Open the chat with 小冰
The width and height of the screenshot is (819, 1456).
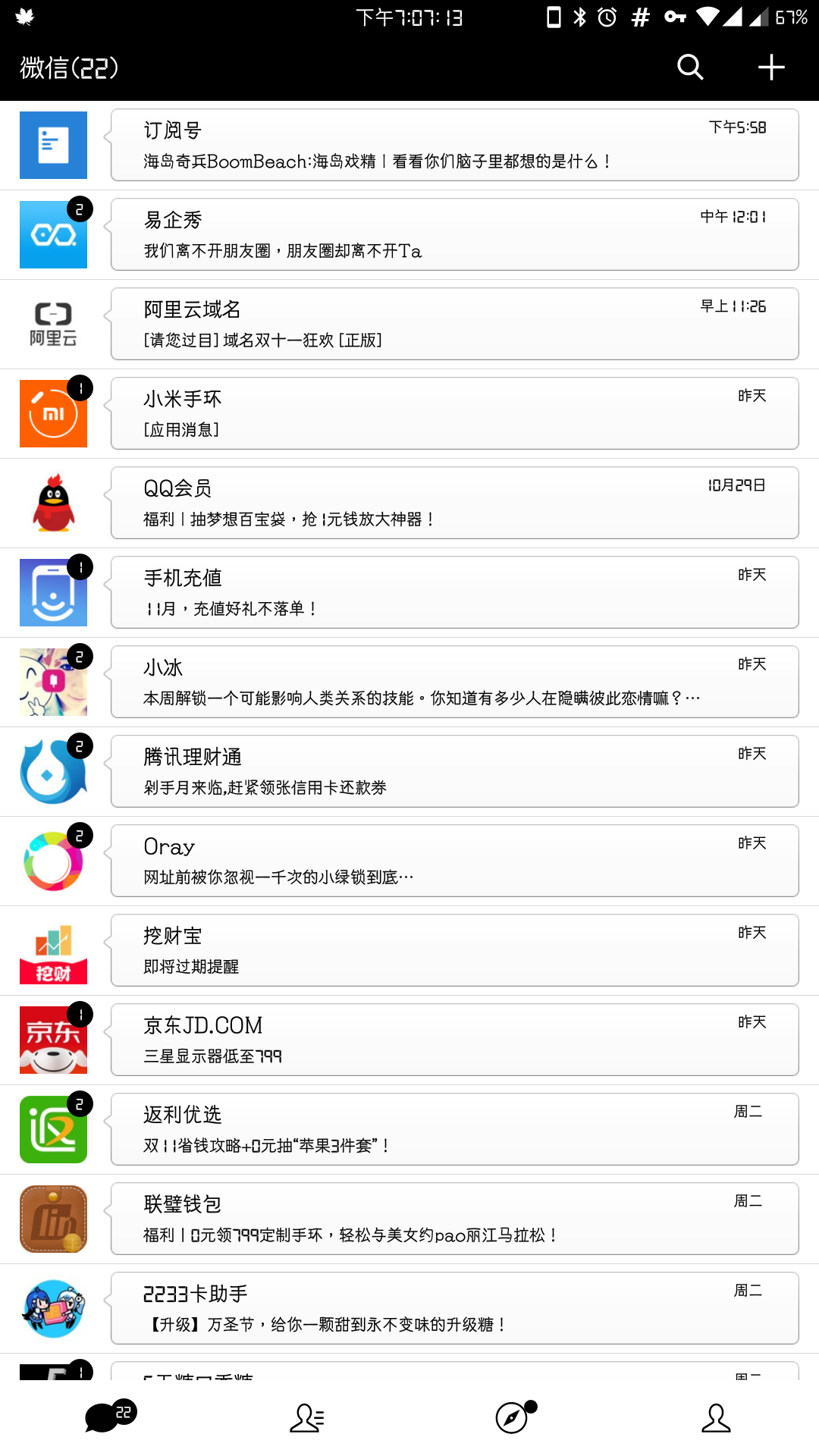(409, 682)
